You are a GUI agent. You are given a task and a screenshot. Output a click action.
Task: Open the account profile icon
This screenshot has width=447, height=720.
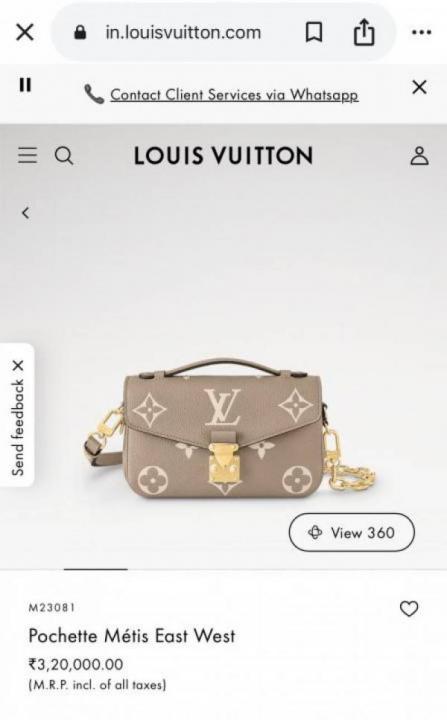coord(419,156)
